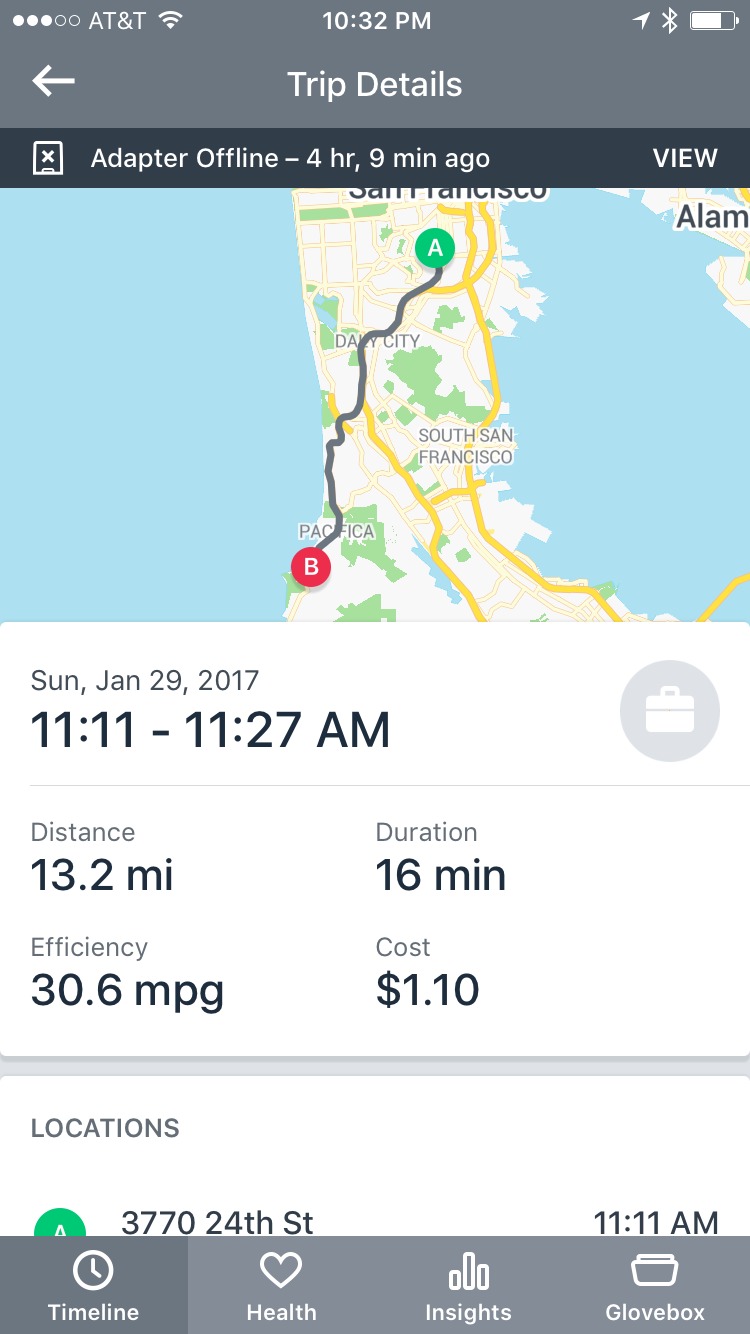Screen dimensions: 750x1334
Task: Open the Health tab
Action: pos(281,1286)
